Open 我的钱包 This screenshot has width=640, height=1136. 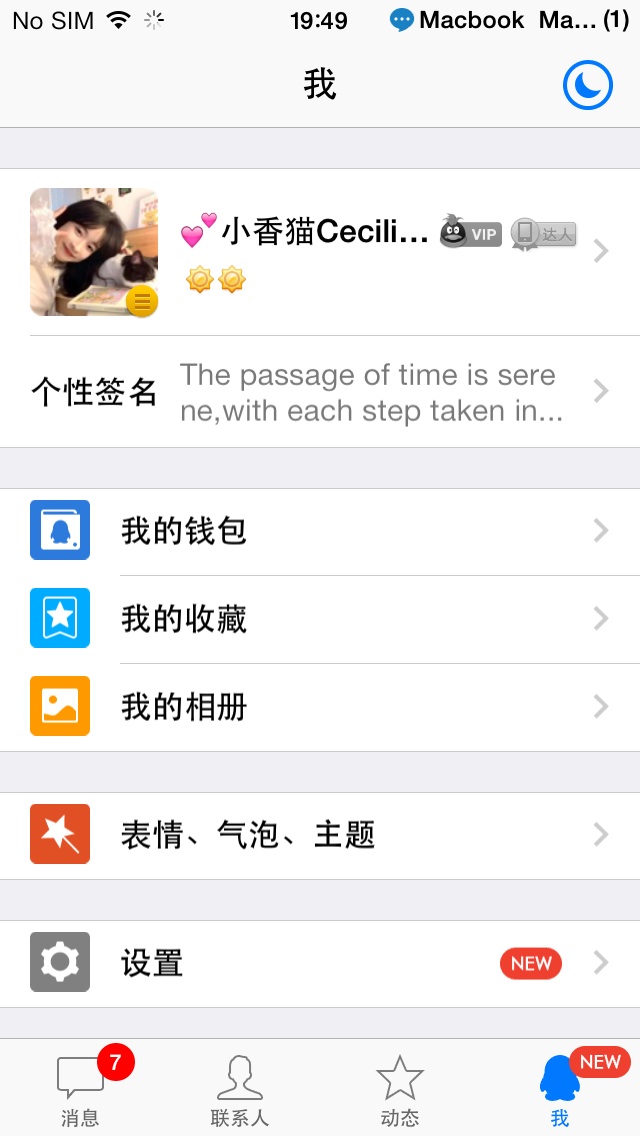point(320,531)
